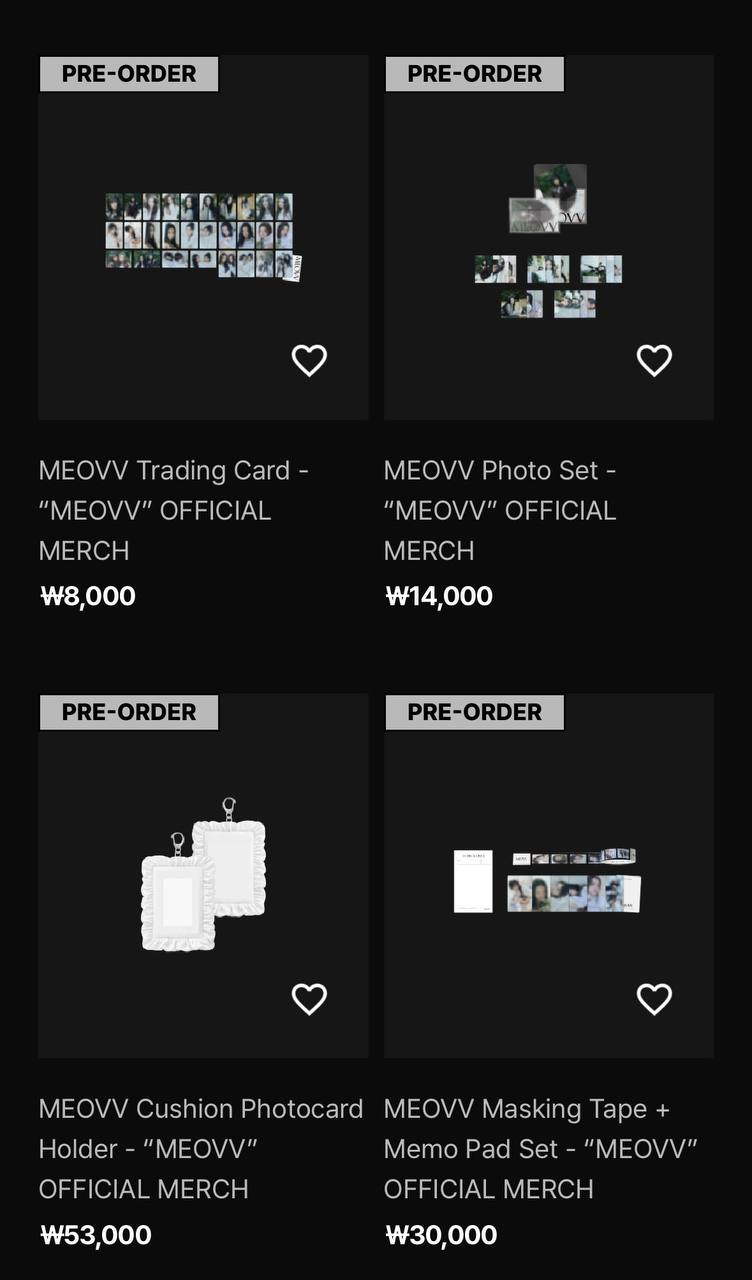Click the PRE-ORDER badge on Trading Card
Viewport: 752px width, 1280px height.
click(x=128, y=73)
